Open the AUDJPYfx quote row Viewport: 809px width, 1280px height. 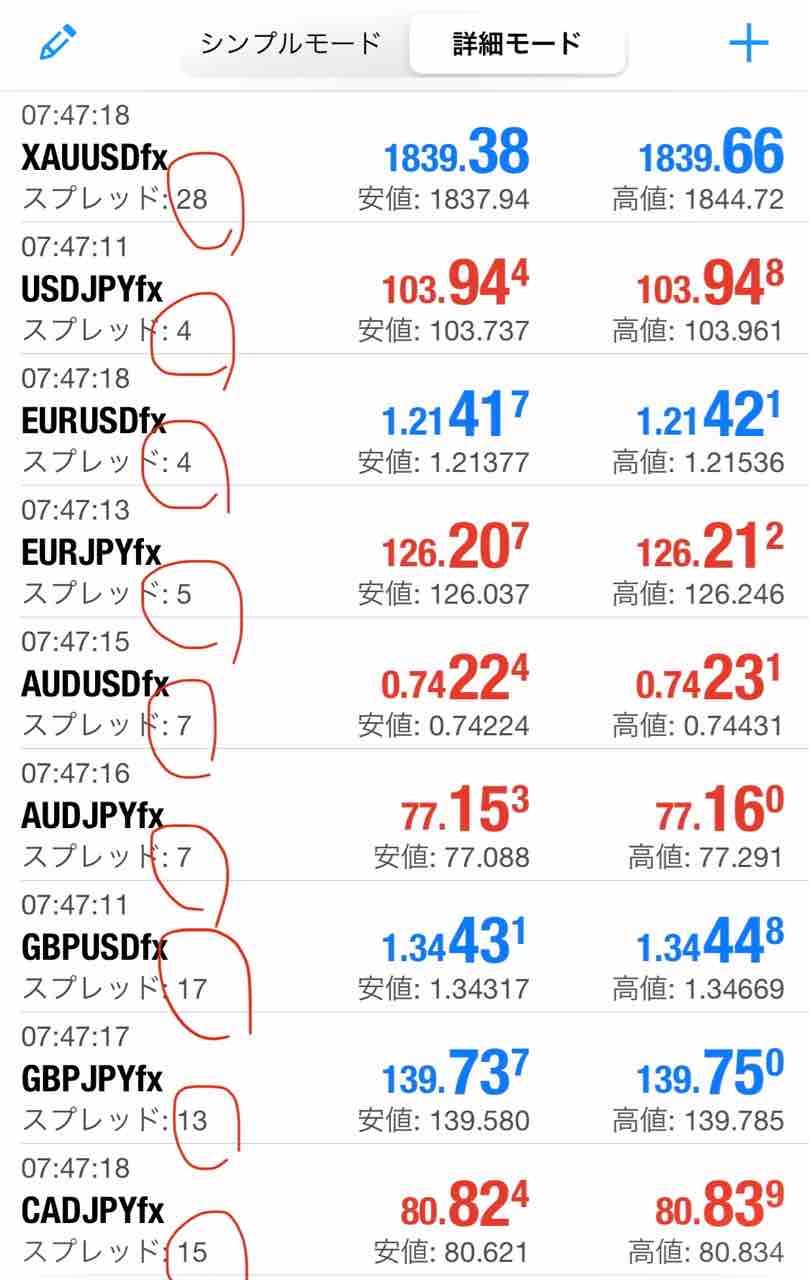pos(91,816)
